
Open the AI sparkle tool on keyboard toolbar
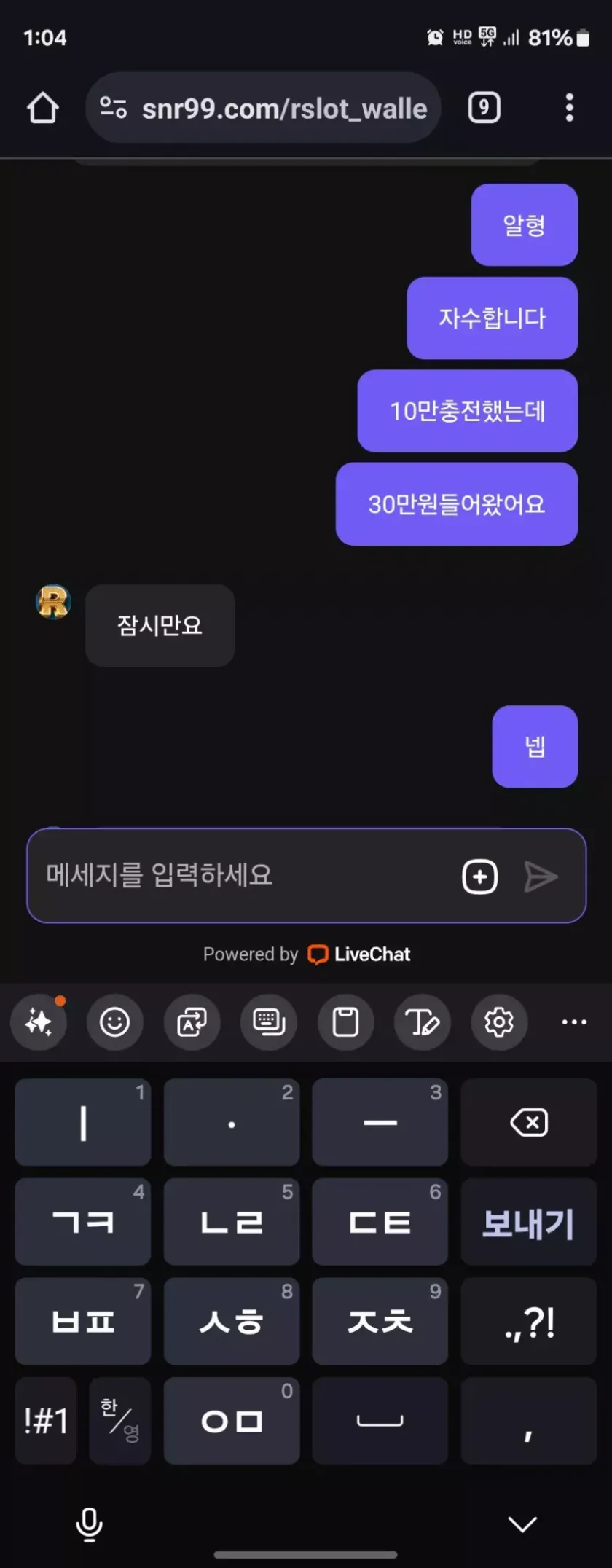39,1022
